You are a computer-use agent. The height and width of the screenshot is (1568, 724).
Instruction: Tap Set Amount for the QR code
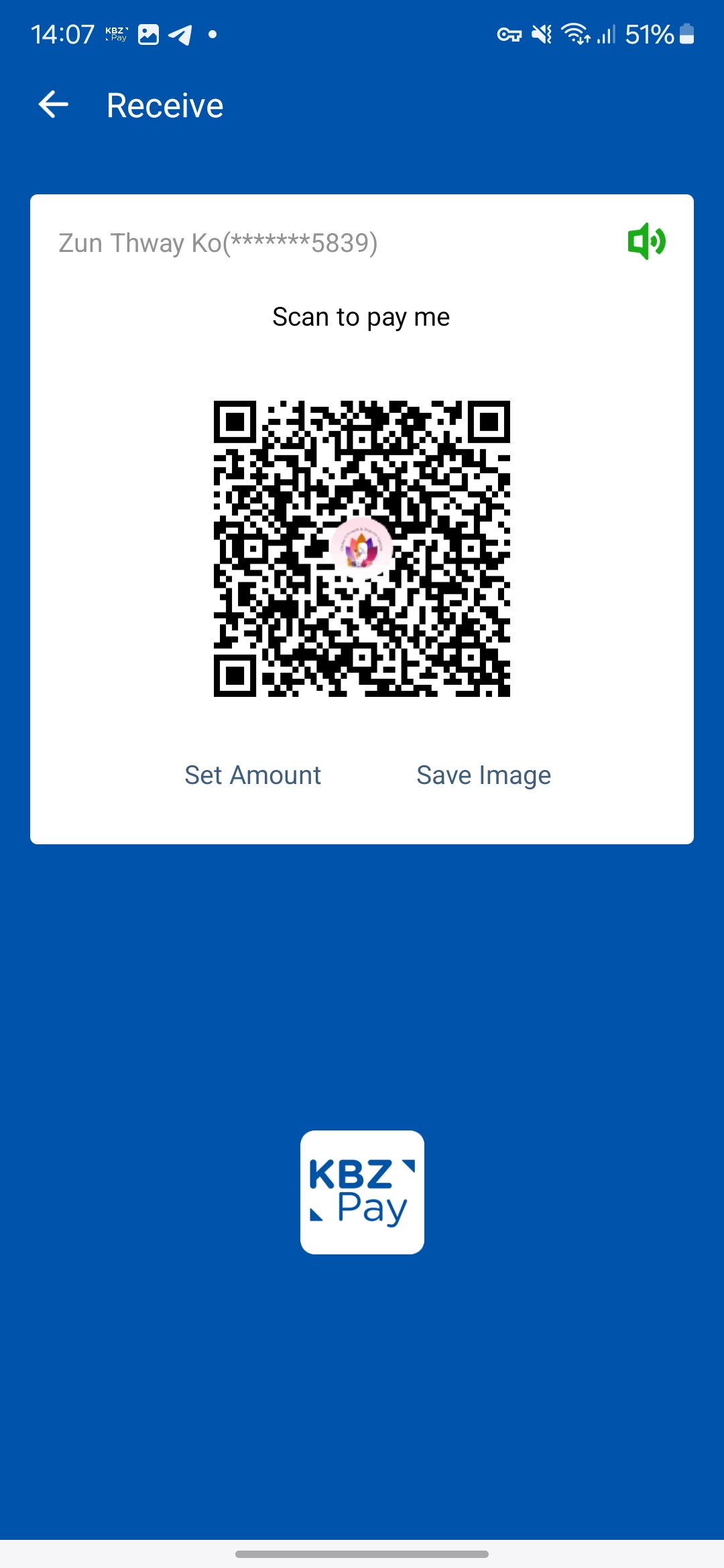click(253, 775)
